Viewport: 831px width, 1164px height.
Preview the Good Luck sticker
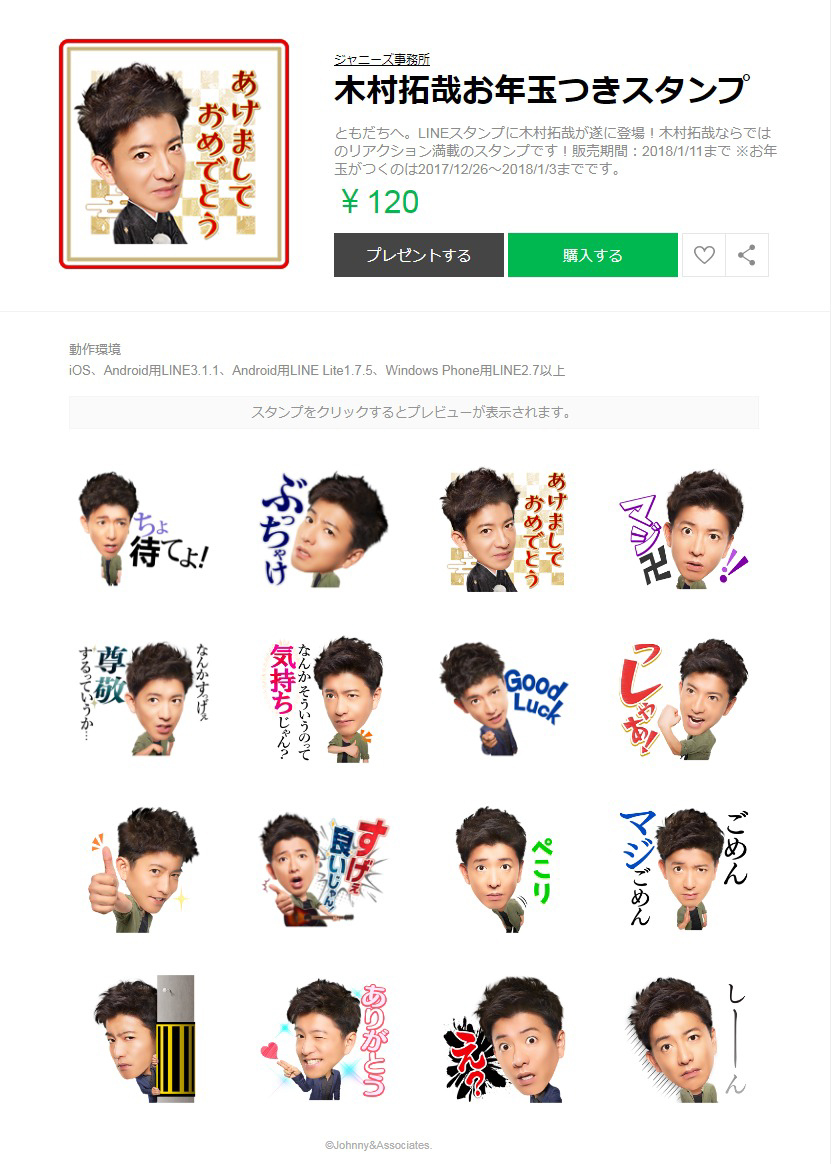tap(501, 698)
